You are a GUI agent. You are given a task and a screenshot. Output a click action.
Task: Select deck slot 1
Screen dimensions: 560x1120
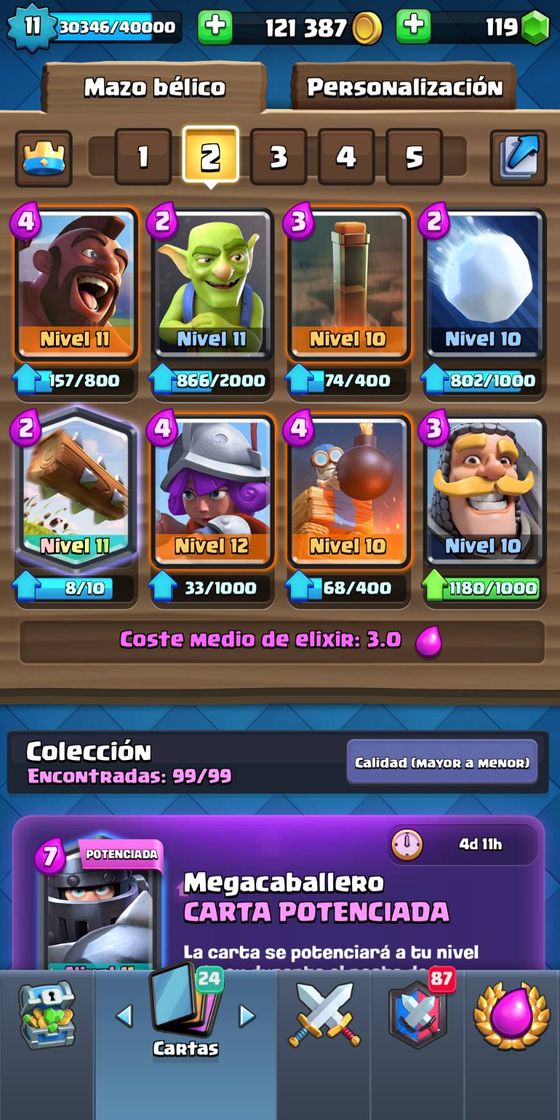[x=142, y=157]
